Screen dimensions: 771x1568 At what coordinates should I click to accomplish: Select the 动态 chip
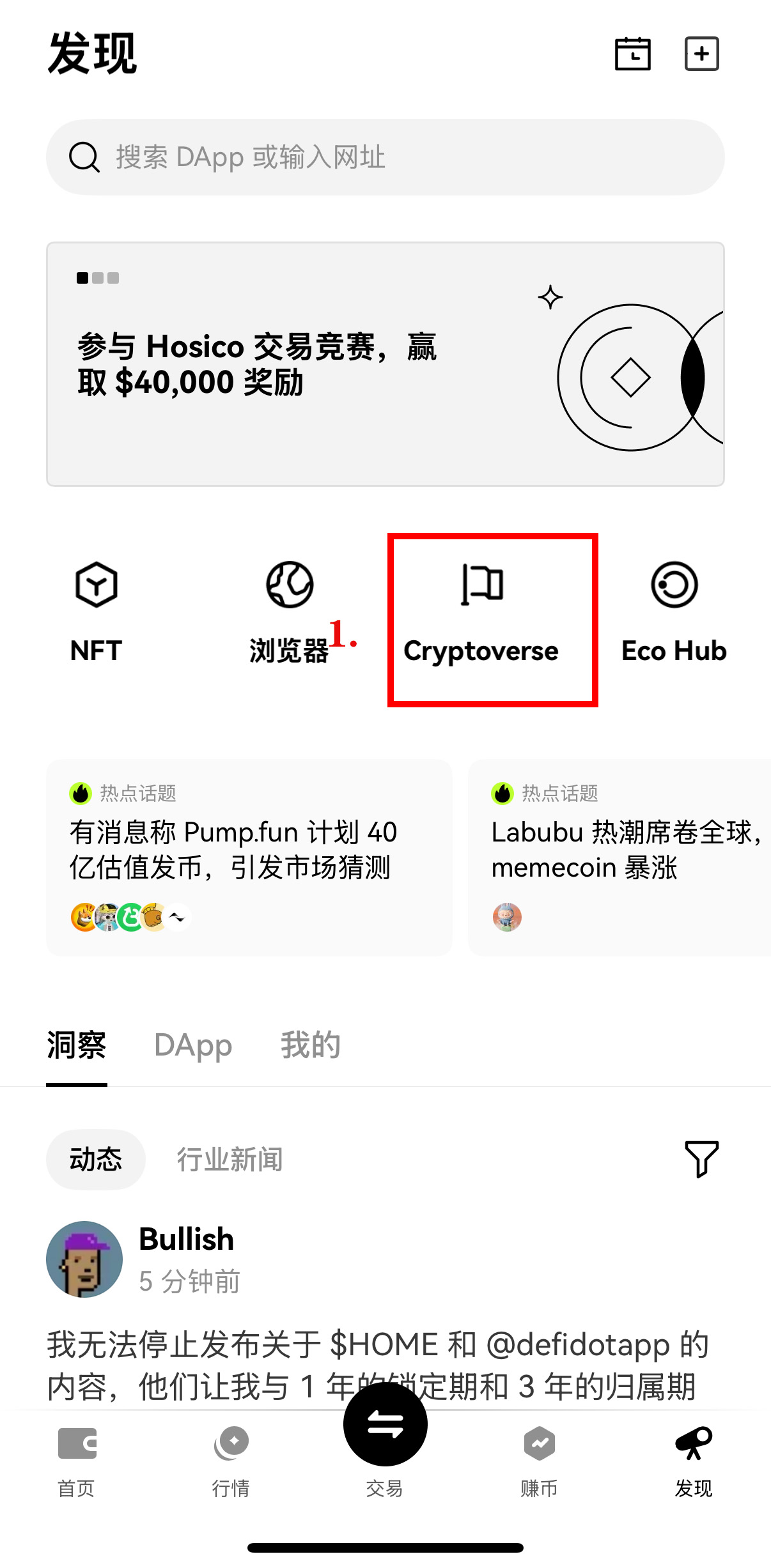click(96, 1159)
